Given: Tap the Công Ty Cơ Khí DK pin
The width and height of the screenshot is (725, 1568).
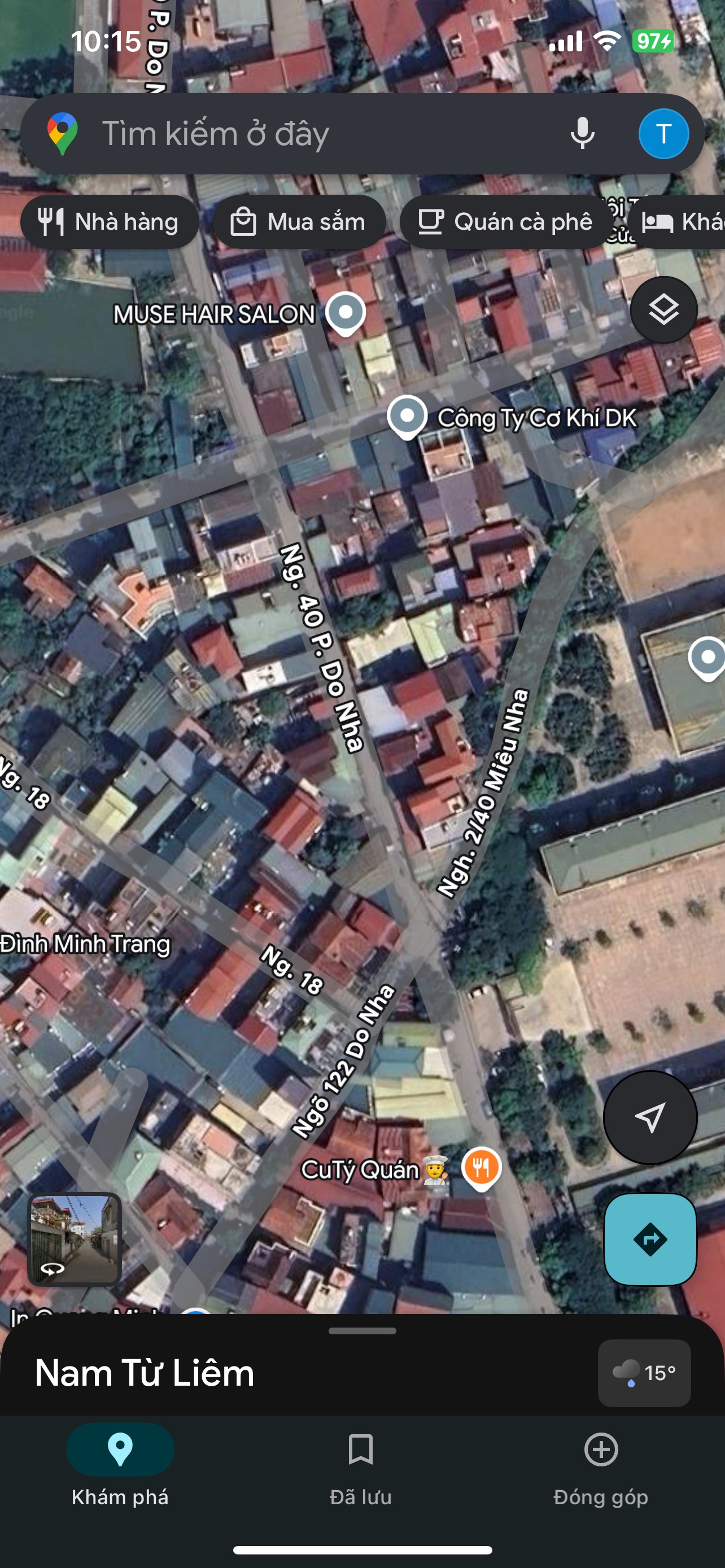Looking at the screenshot, I should [407, 417].
